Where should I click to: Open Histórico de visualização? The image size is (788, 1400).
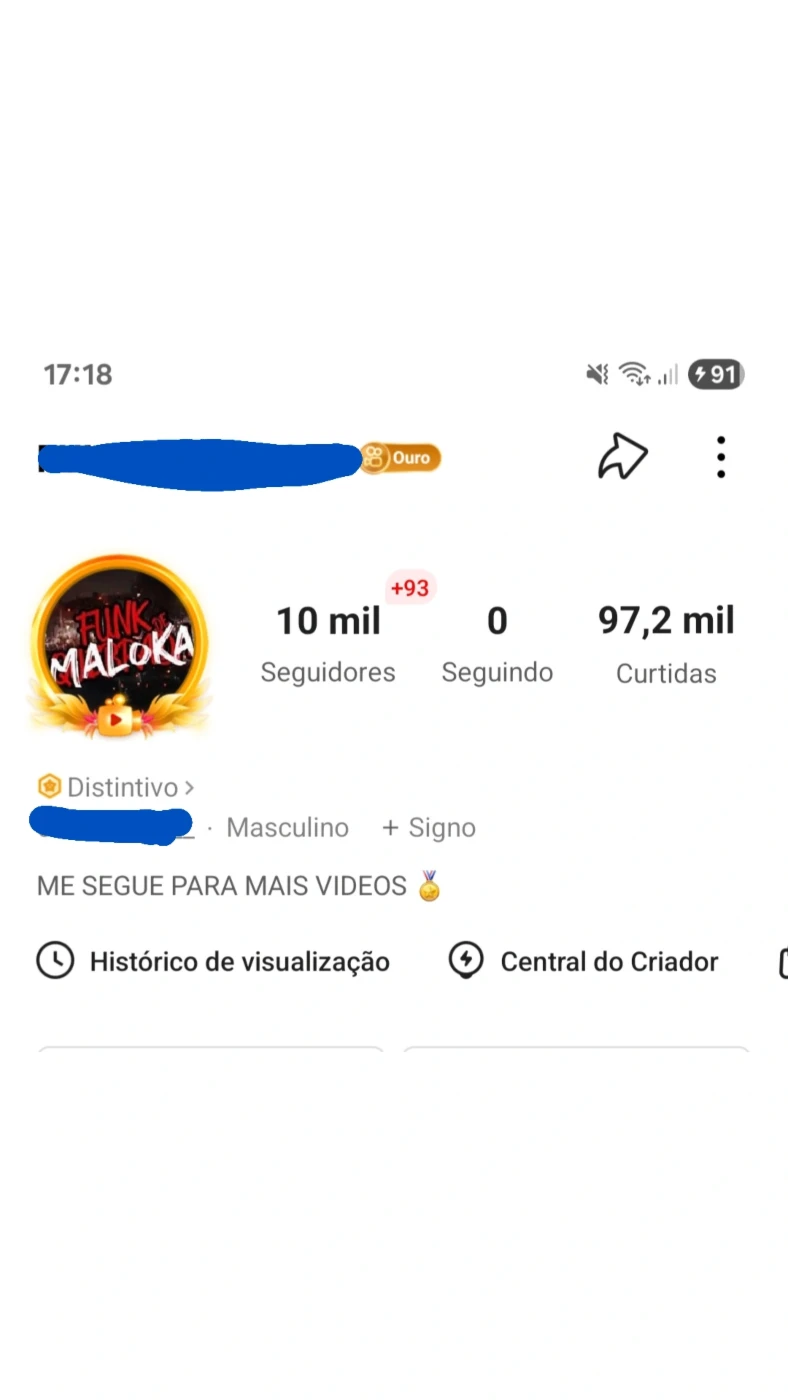(x=213, y=962)
